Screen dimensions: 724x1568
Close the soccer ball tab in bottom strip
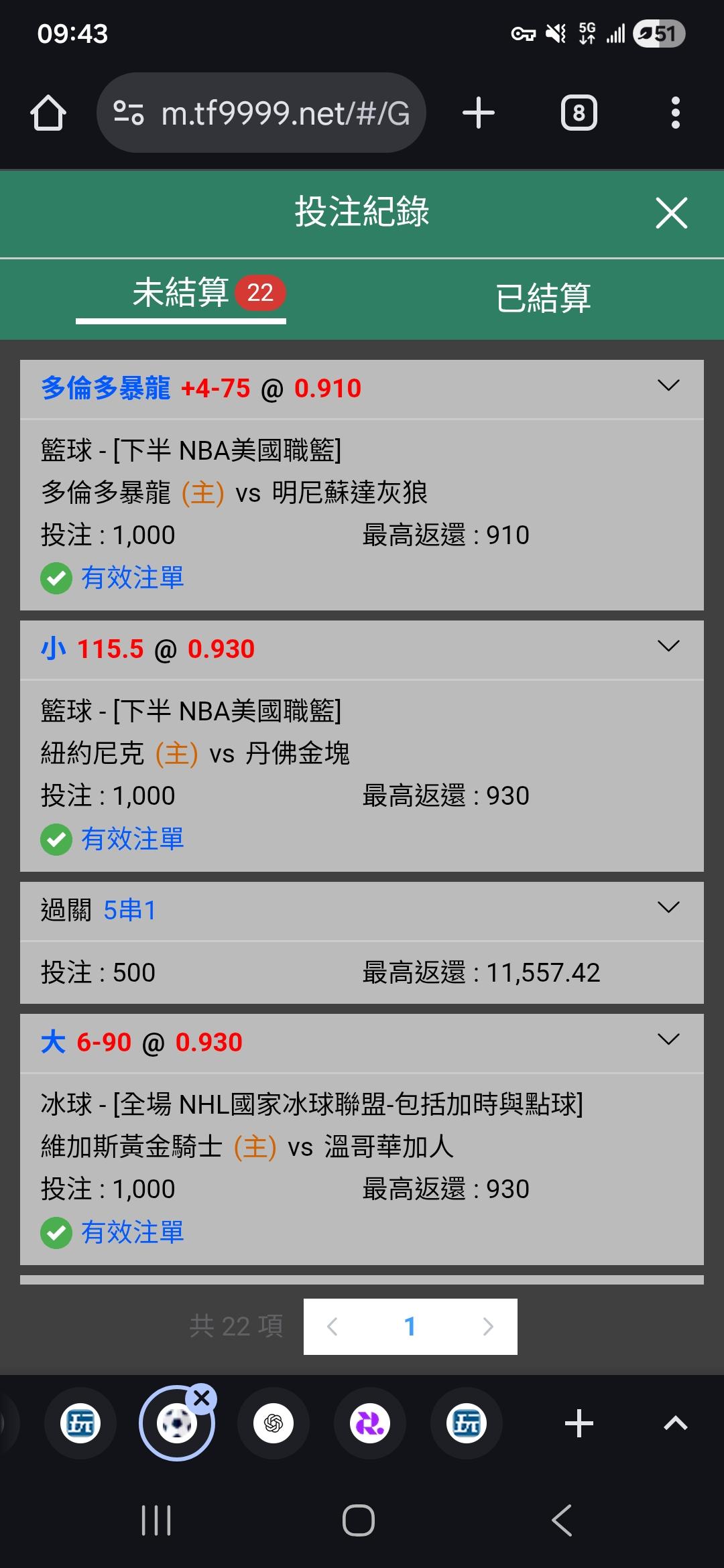pos(202,1398)
